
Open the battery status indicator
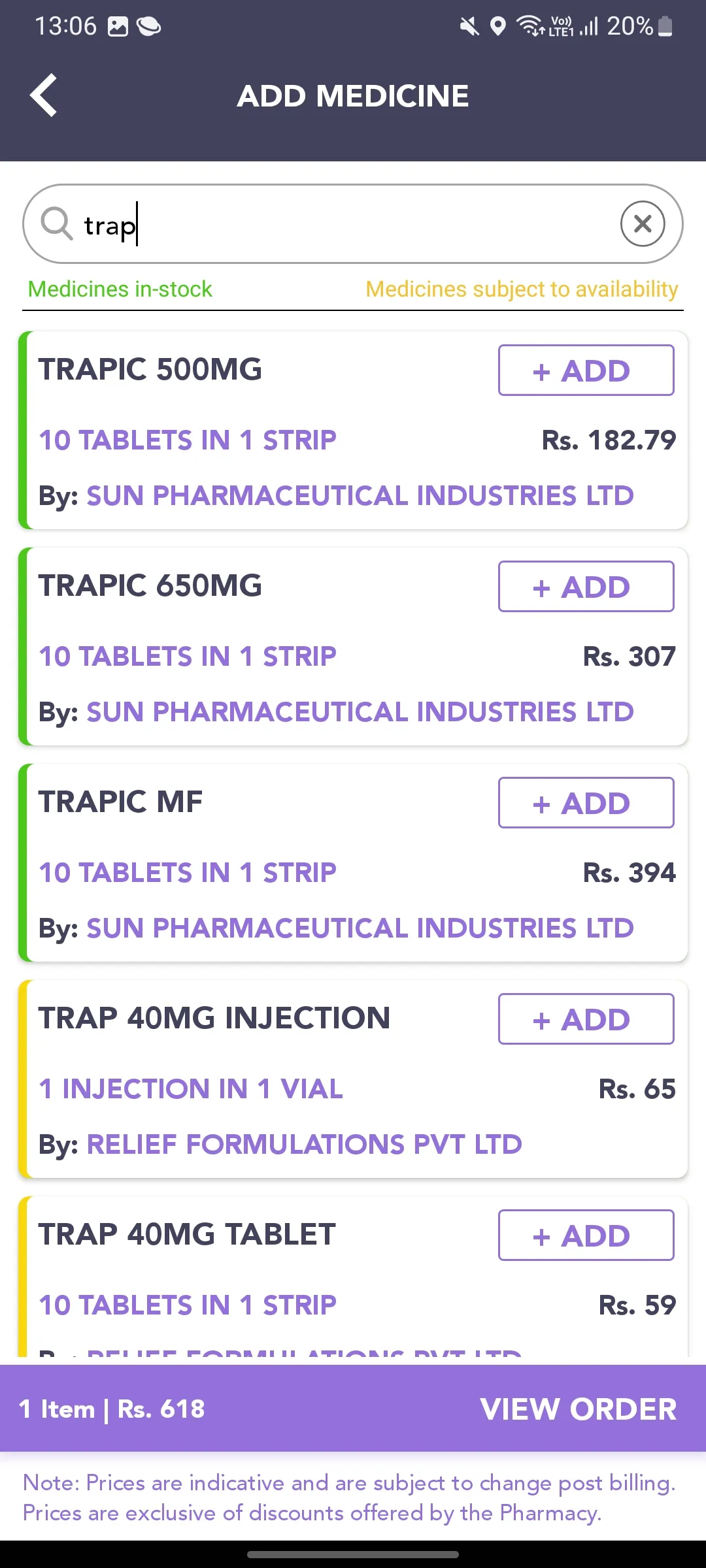[664, 26]
